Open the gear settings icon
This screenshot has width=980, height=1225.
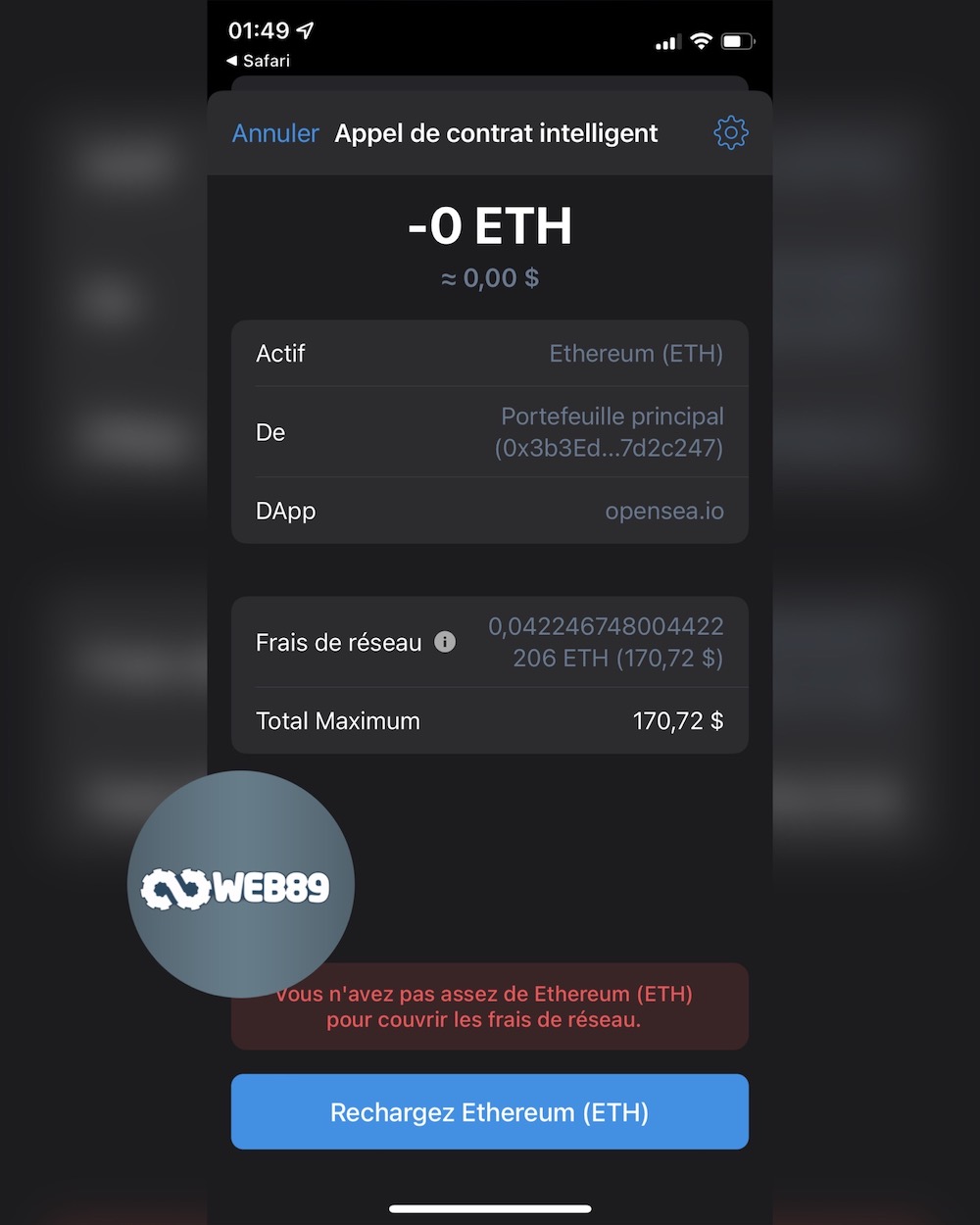[730, 132]
